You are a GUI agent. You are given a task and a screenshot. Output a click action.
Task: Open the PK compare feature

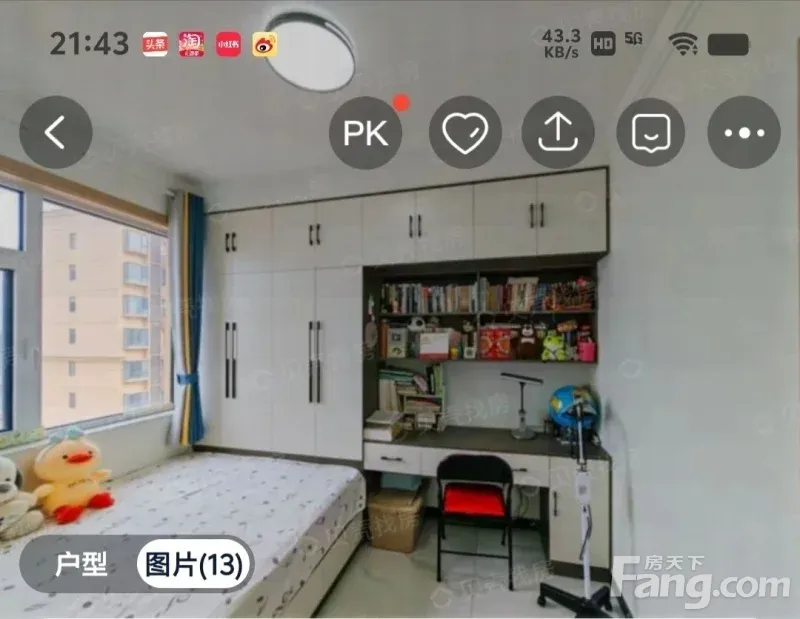(366, 132)
